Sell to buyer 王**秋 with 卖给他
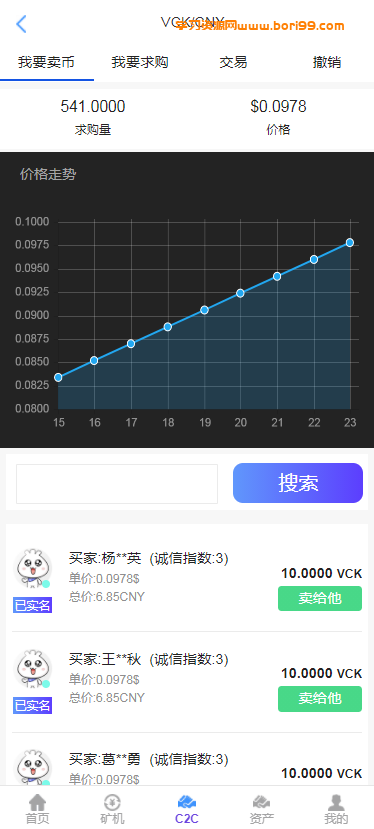This screenshot has width=374, height=829. tap(320, 699)
